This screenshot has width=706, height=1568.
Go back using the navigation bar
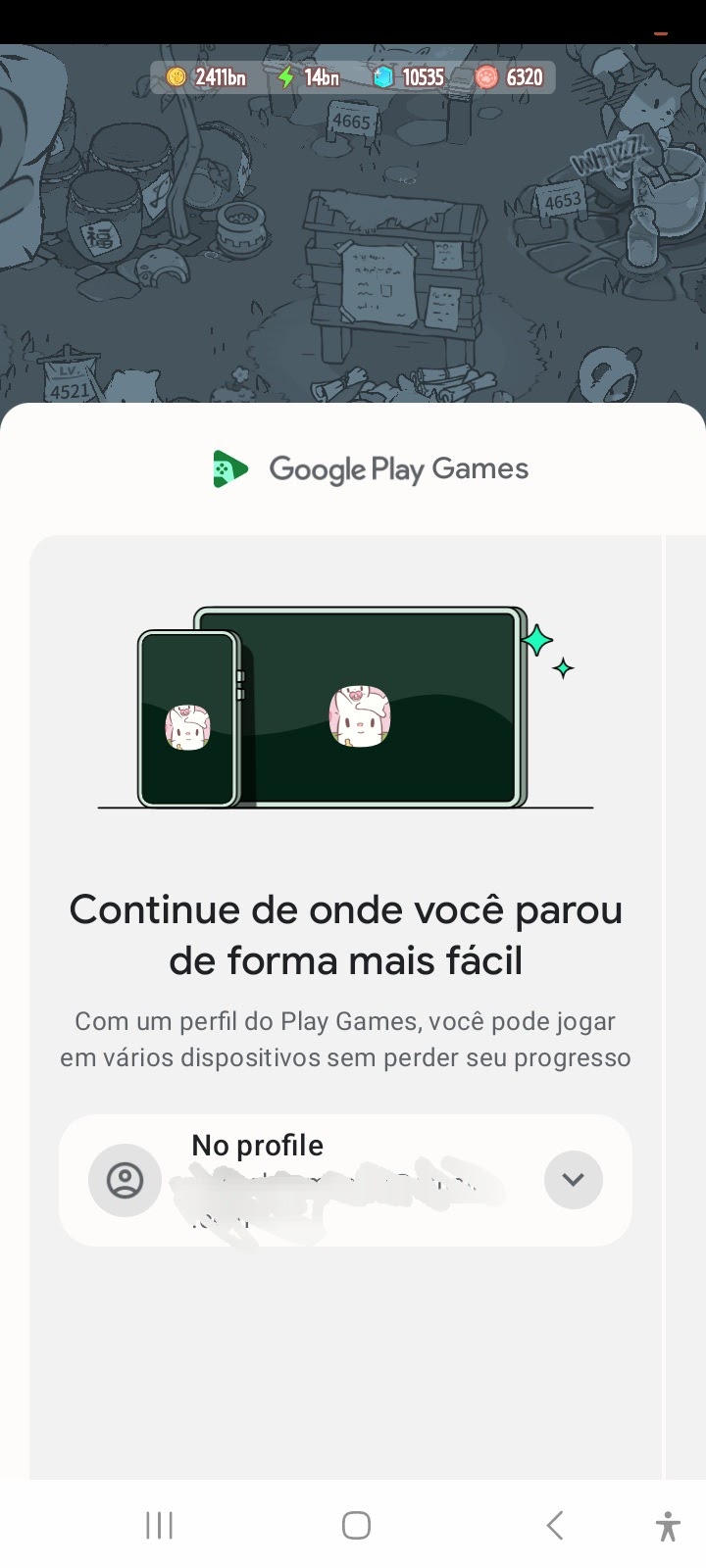coord(554,1525)
